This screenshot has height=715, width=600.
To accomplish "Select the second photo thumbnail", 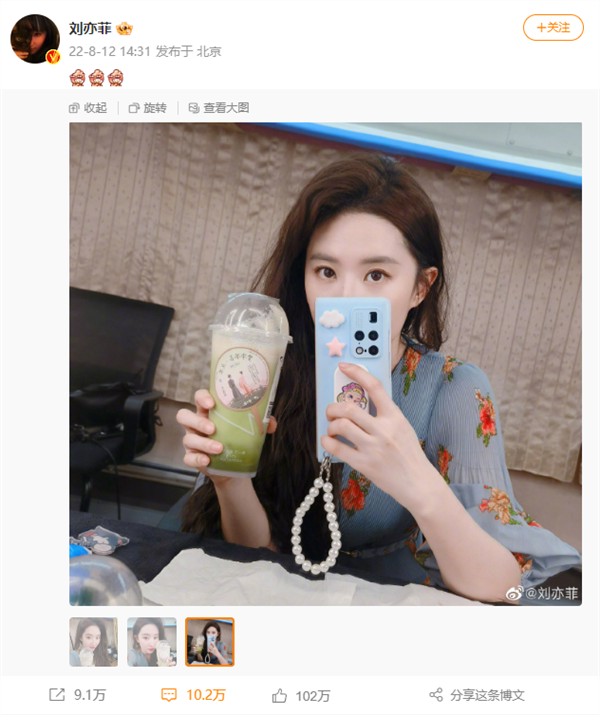I will [x=151, y=642].
